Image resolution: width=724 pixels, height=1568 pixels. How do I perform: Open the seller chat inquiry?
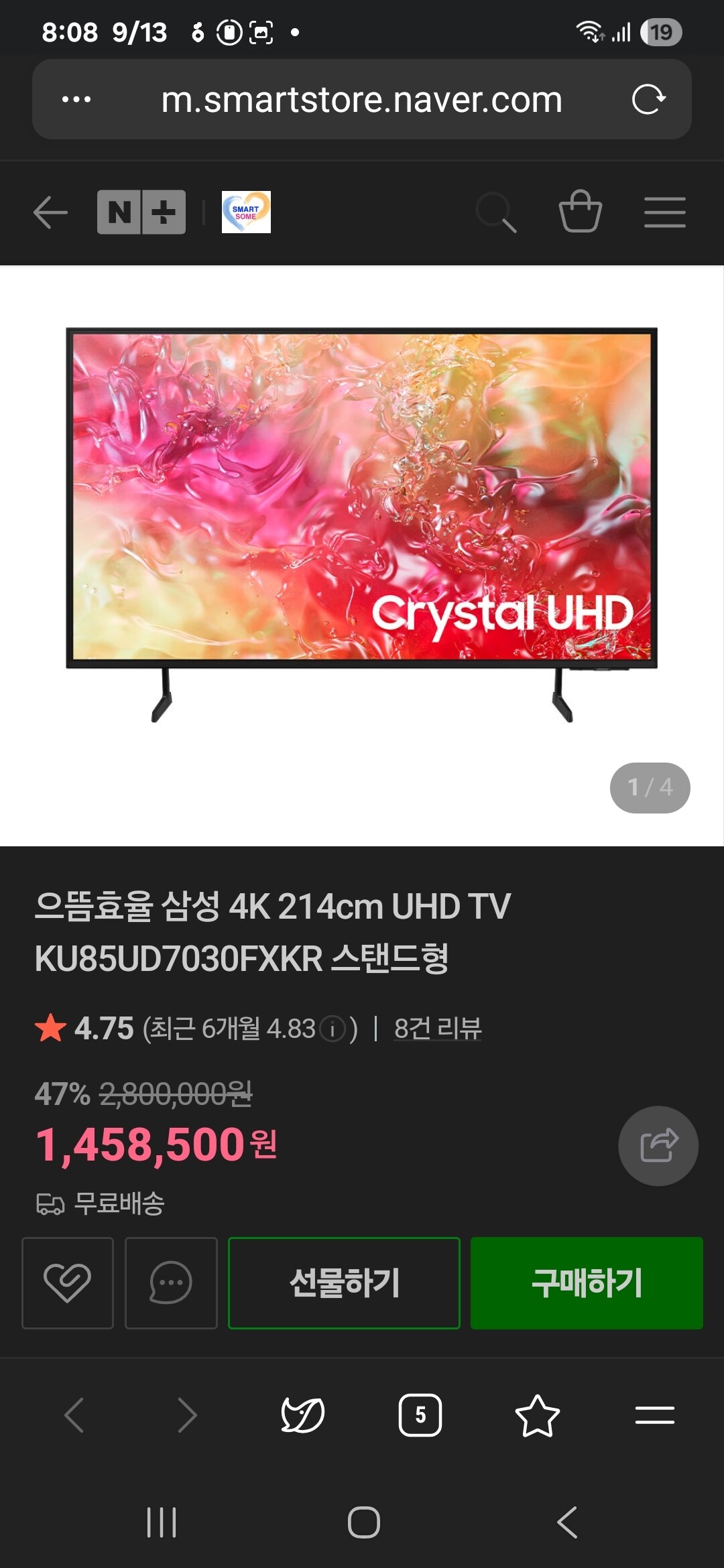coord(171,1283)
